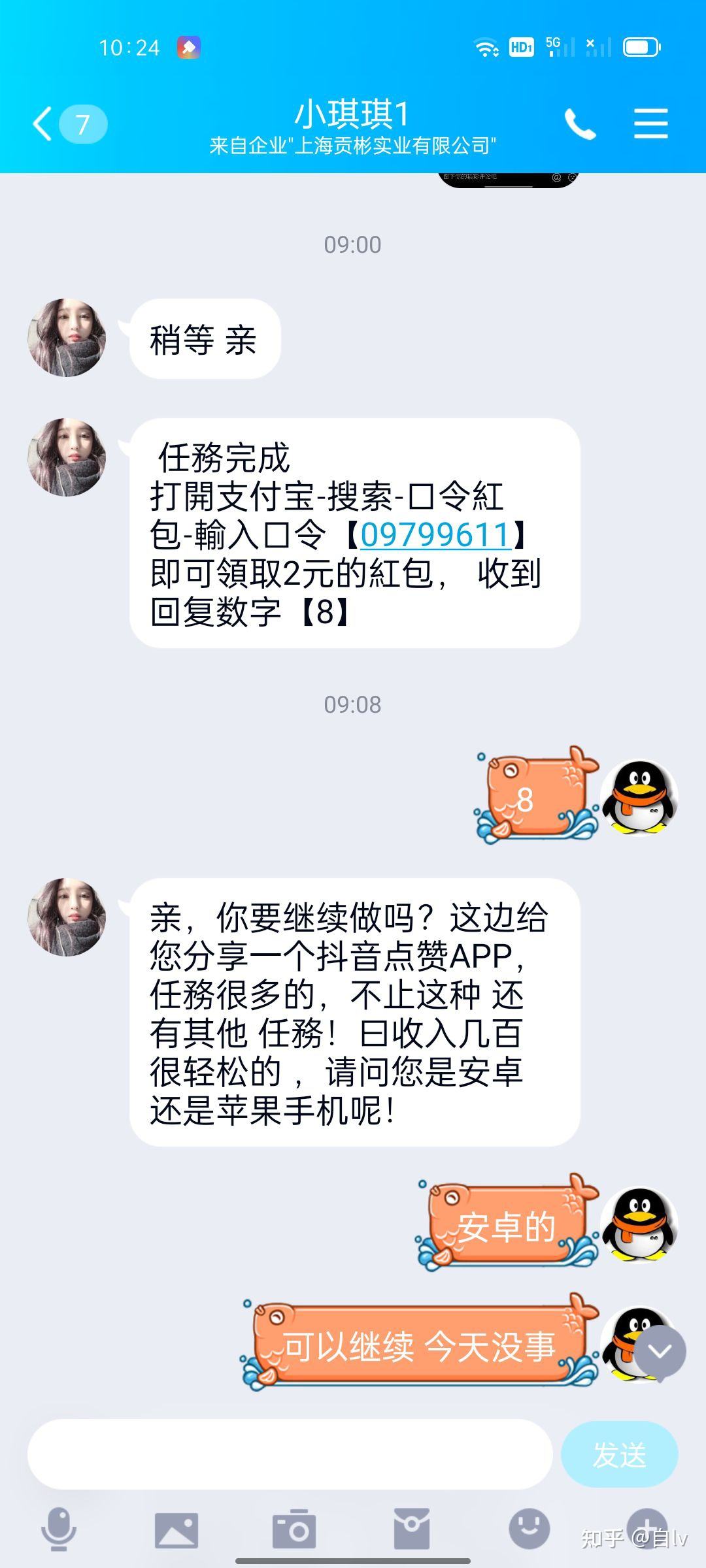706x1568 pixels.
Task: Open the red packet code link 09799611
Action: tap(437, 534)
